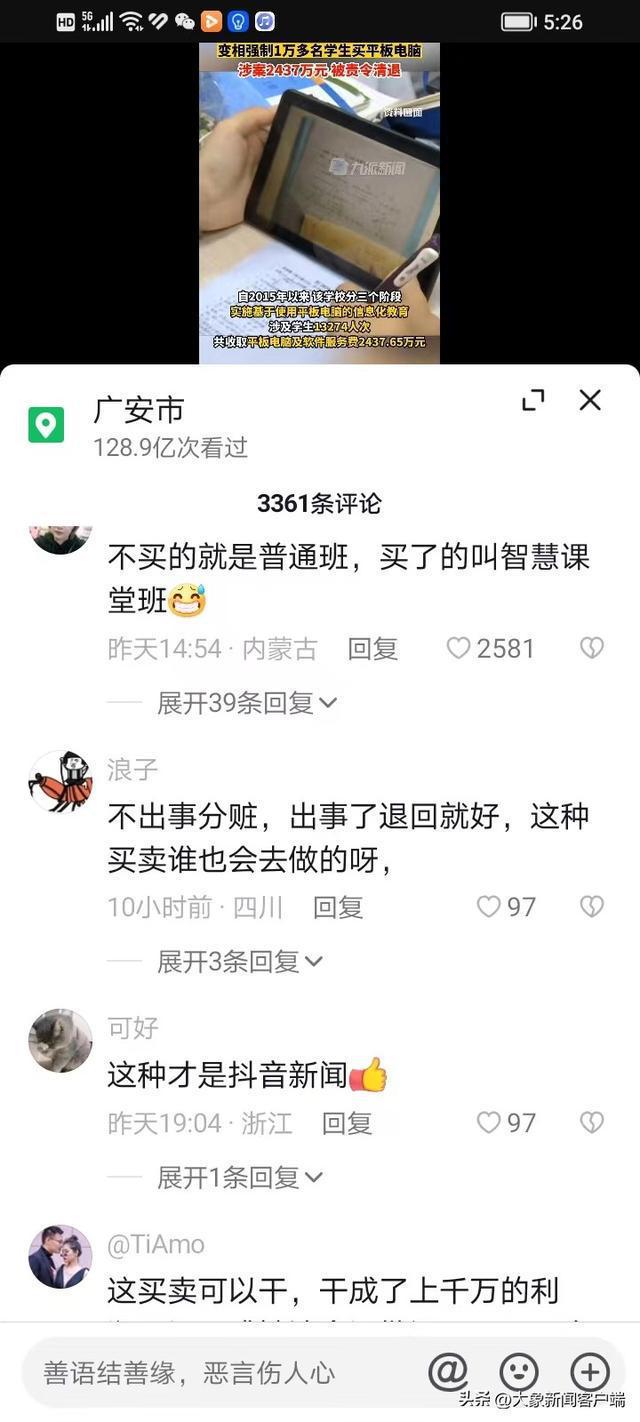Image resolution: width=640 pixels, height=1422 pixels.
Task: Close the comments panel
Action: pyautogui.click(x=590, y=400)
